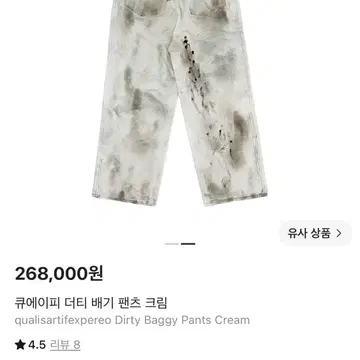This screenshot has width=360, height=360.
Task: Open the 리뷰 8 reviews link
Action: tap(65, 345)
